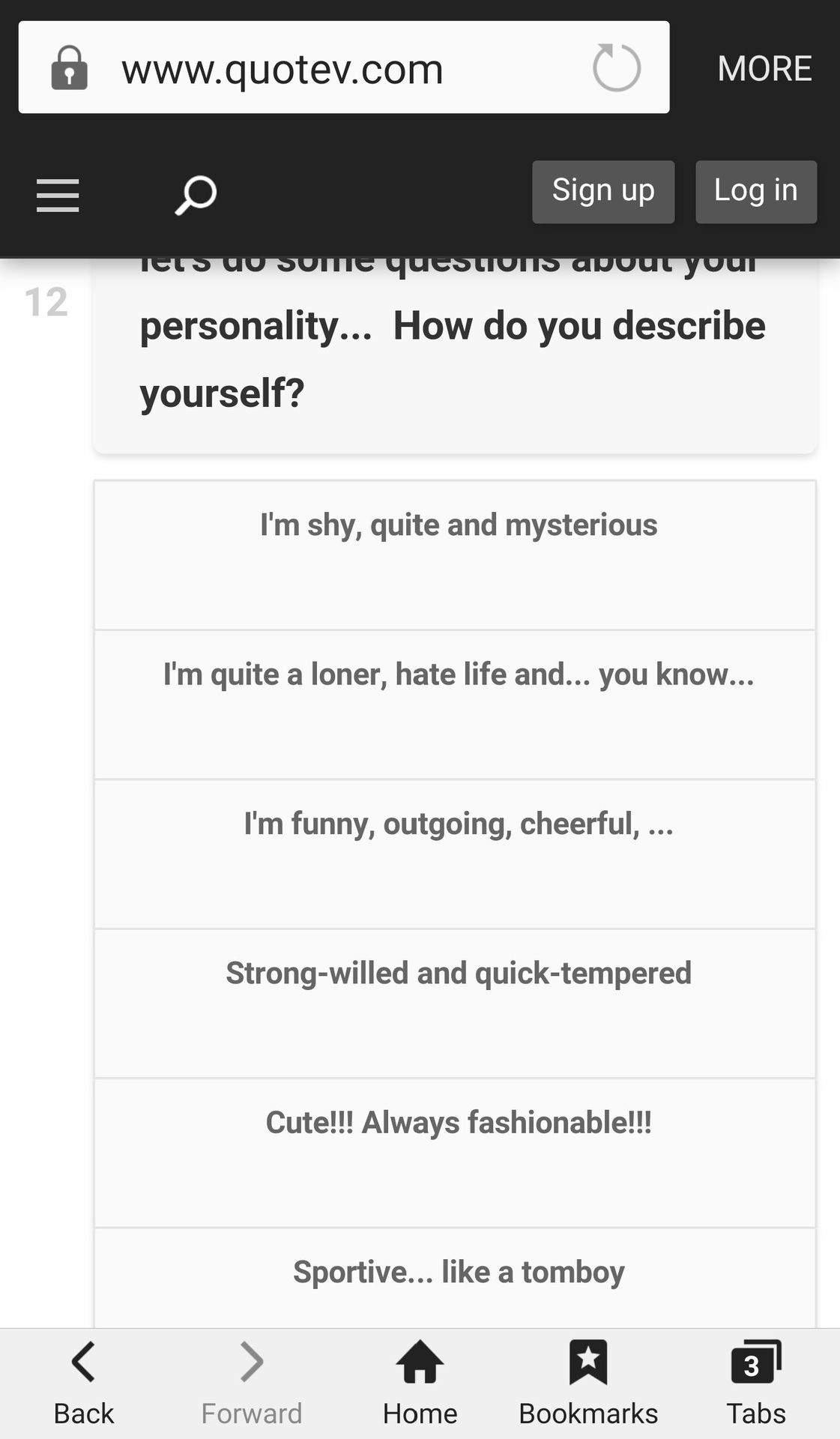Select "Sportive... like a tomboy"

coord(455,1278)
